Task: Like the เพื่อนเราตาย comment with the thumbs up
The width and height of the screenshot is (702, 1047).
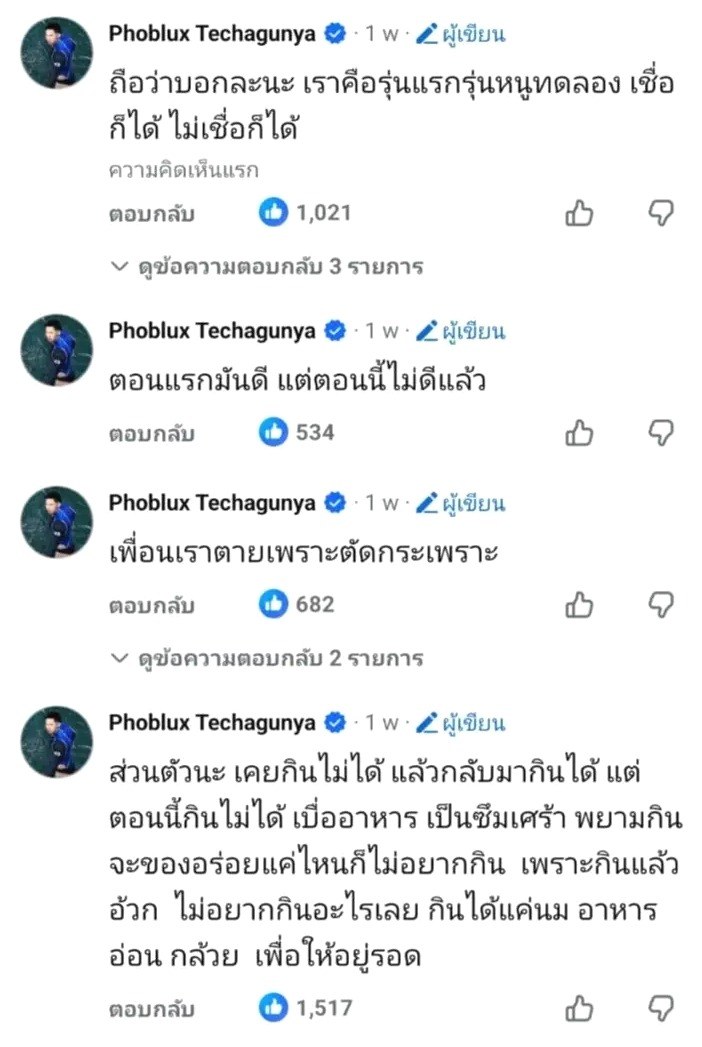Action: point(580,605)
